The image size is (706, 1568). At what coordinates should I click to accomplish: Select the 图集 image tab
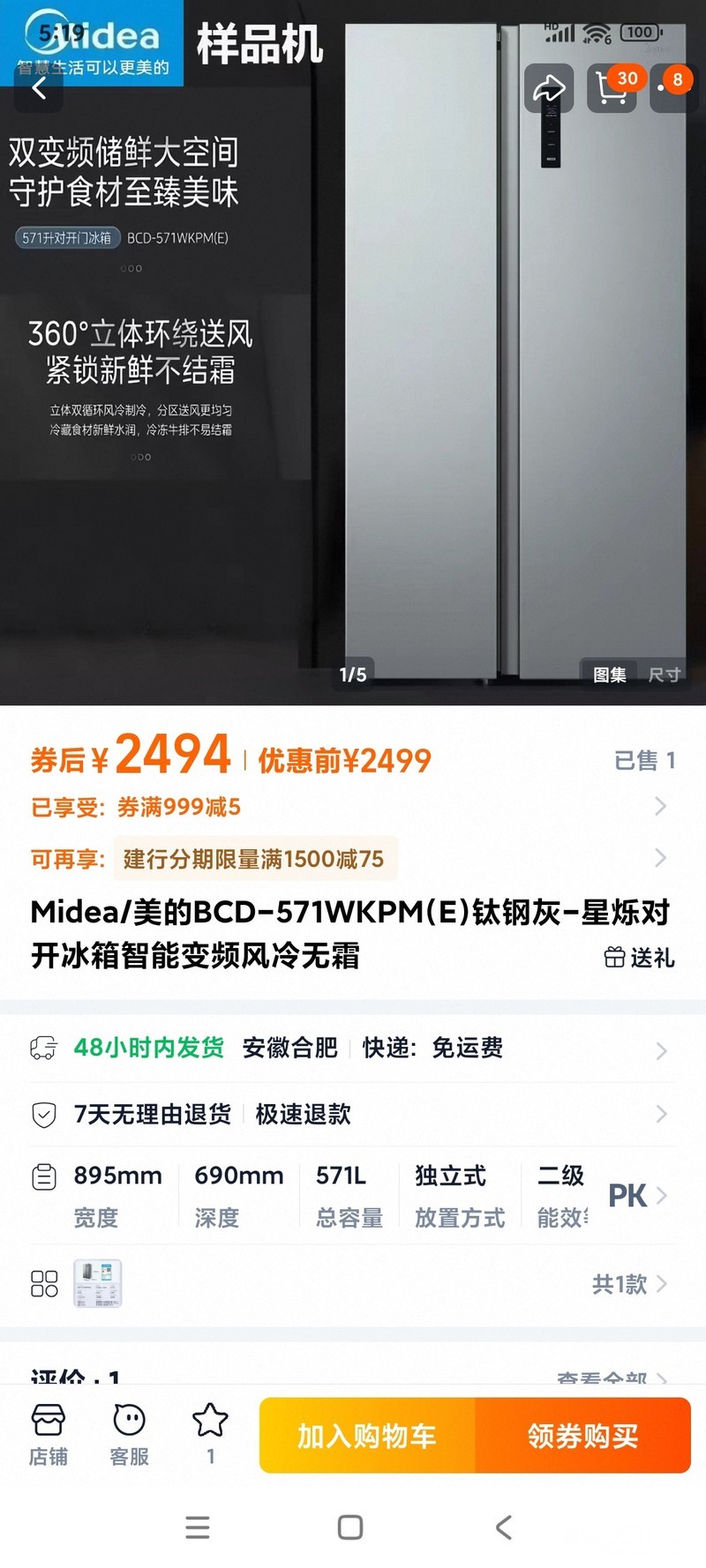610,675
